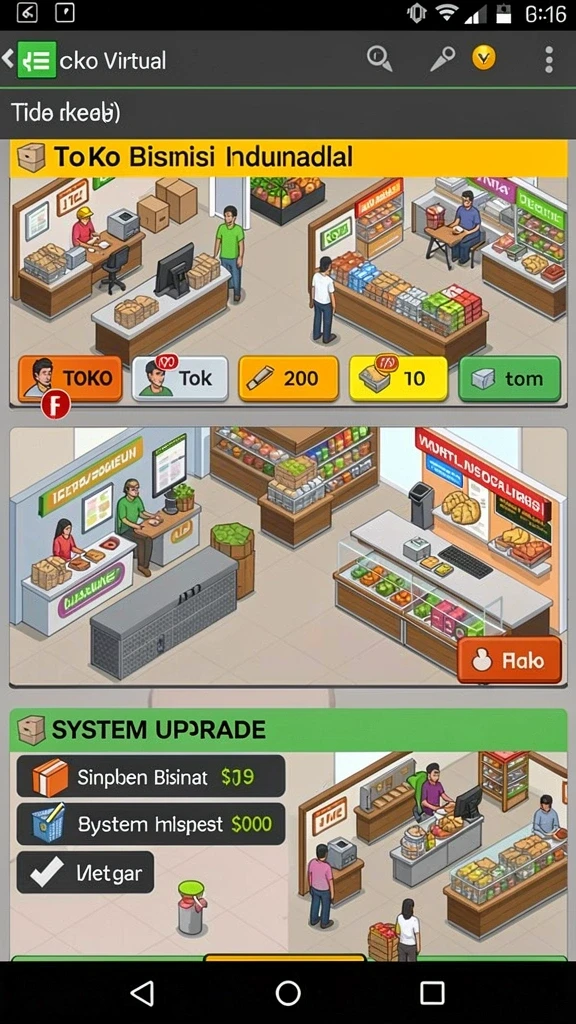Buy the Bystem Inlspest $000 upgrade
Image resolution: width=576 pixels, height=1024 pixels.
(151, 824)
